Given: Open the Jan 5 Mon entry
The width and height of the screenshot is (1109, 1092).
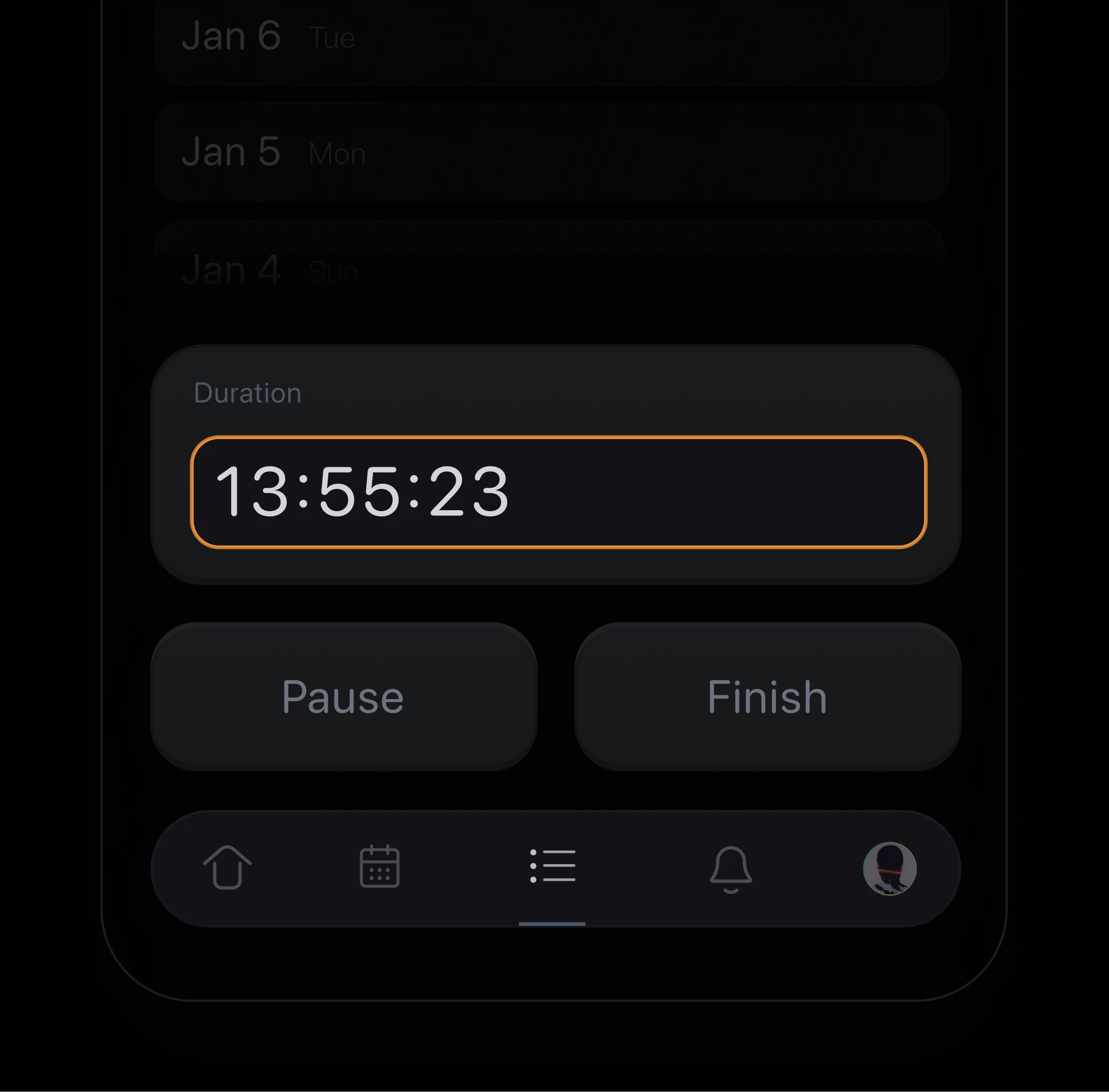Looking at the screenshot, I should (x=552, y=152).
